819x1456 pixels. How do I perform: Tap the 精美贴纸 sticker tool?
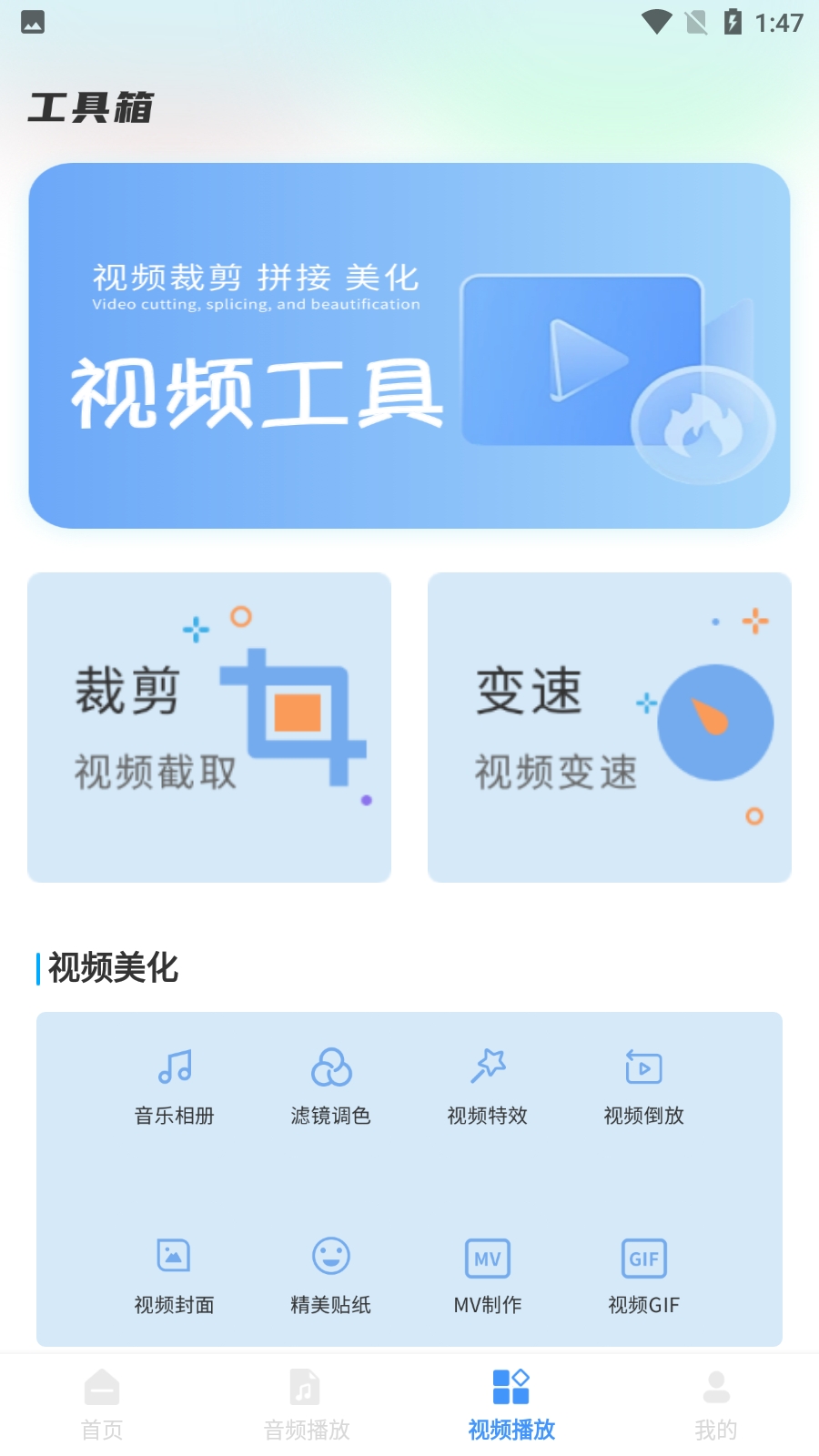(331, 1276)
